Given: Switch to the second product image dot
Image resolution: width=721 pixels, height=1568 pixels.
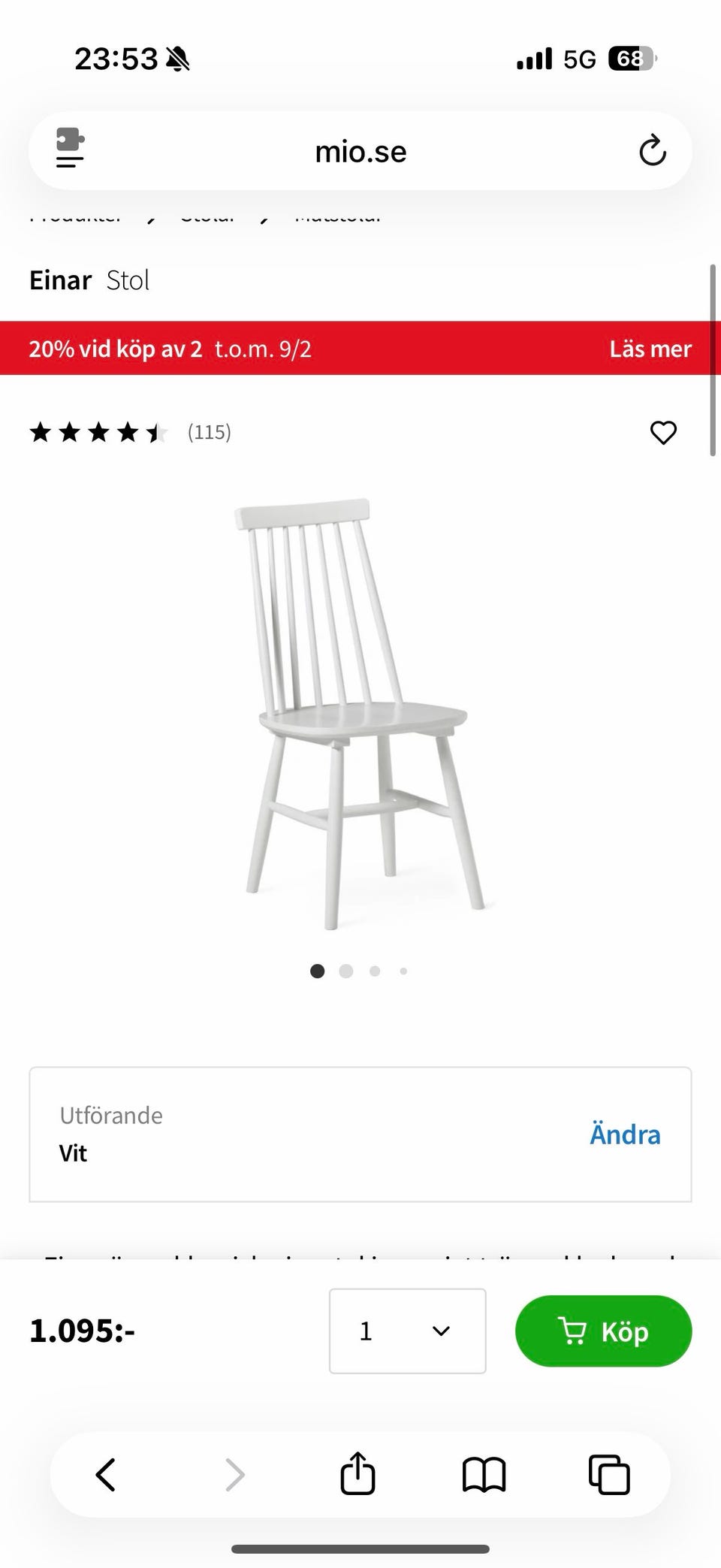Looking at the screenshot, I should (x=346, y=971).
